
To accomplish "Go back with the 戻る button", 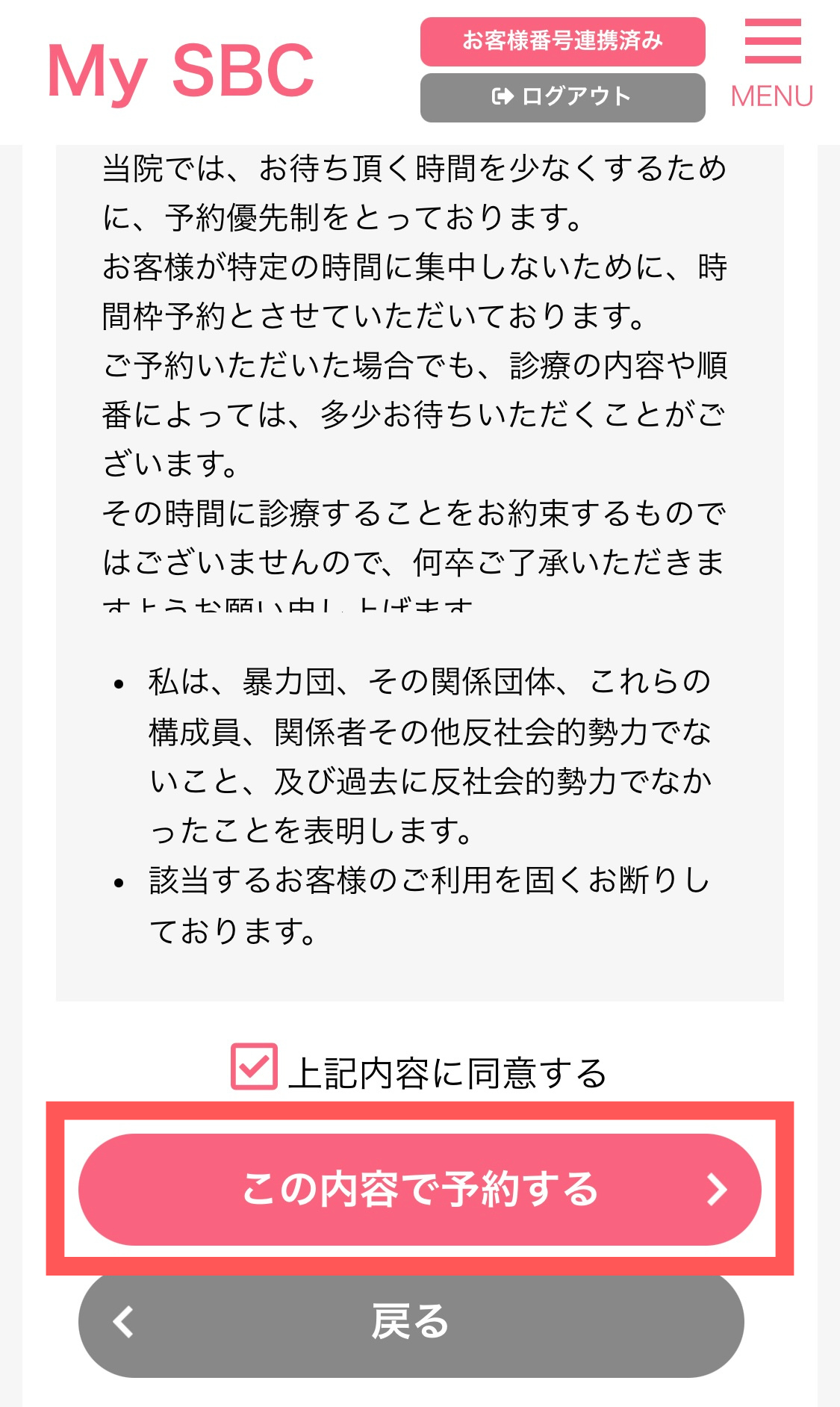I will coord(411,1321).
